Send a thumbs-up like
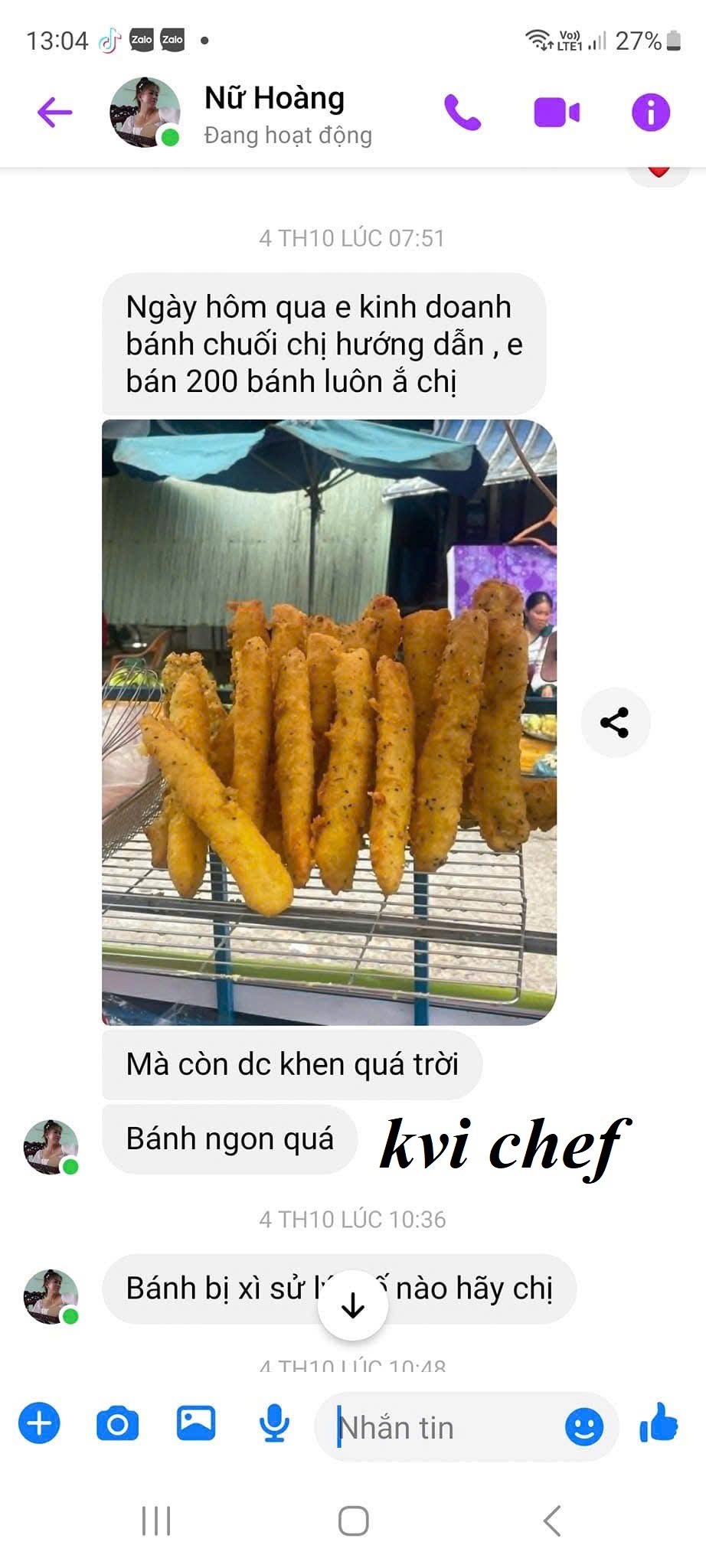 659,1423
